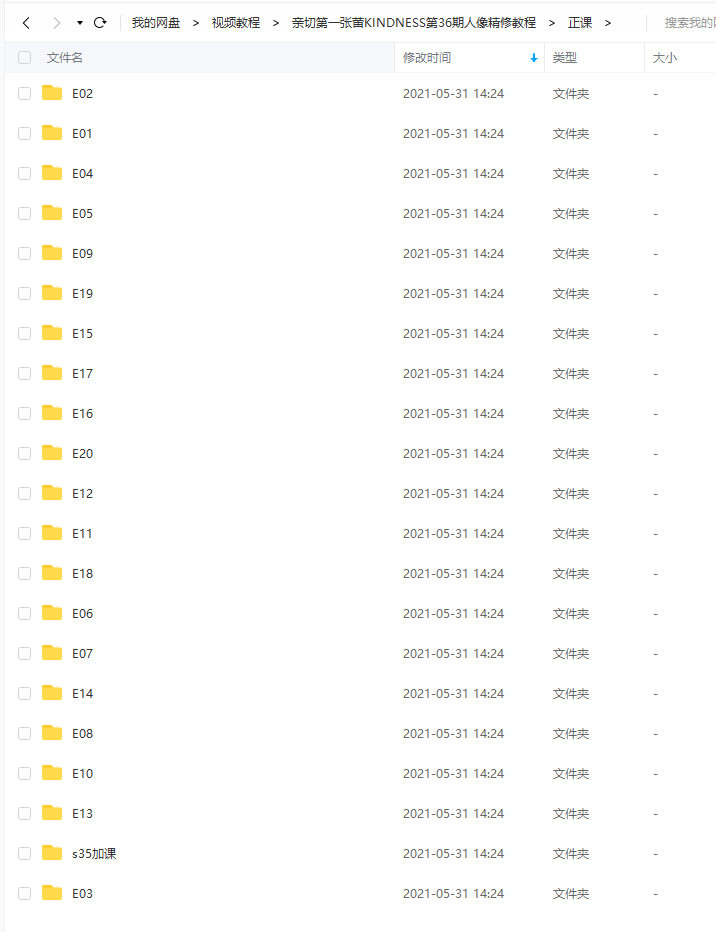Sort the list by 文件名
Image resolution: width=716 pixels, height=932 pixels.
pyautogui.click(x=65, y=58)
